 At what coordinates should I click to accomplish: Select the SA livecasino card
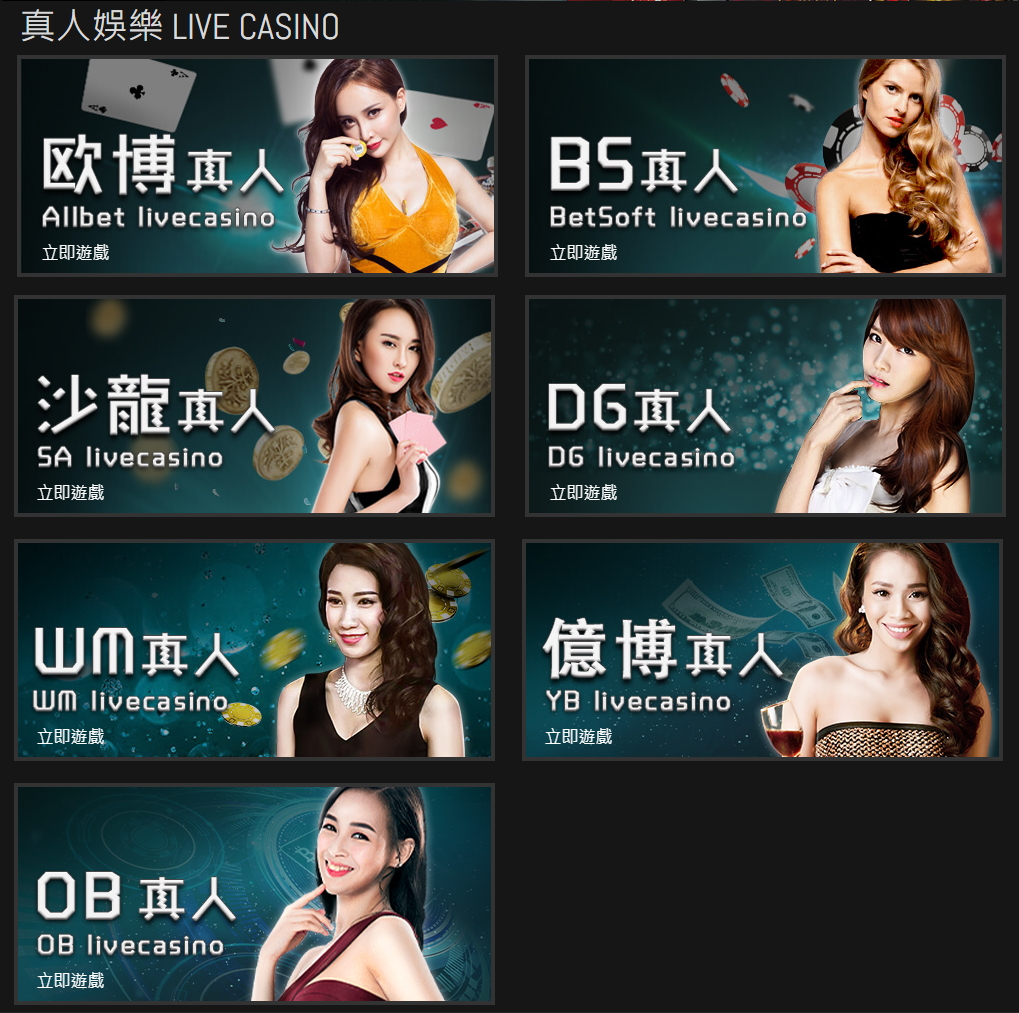[255, 406]
